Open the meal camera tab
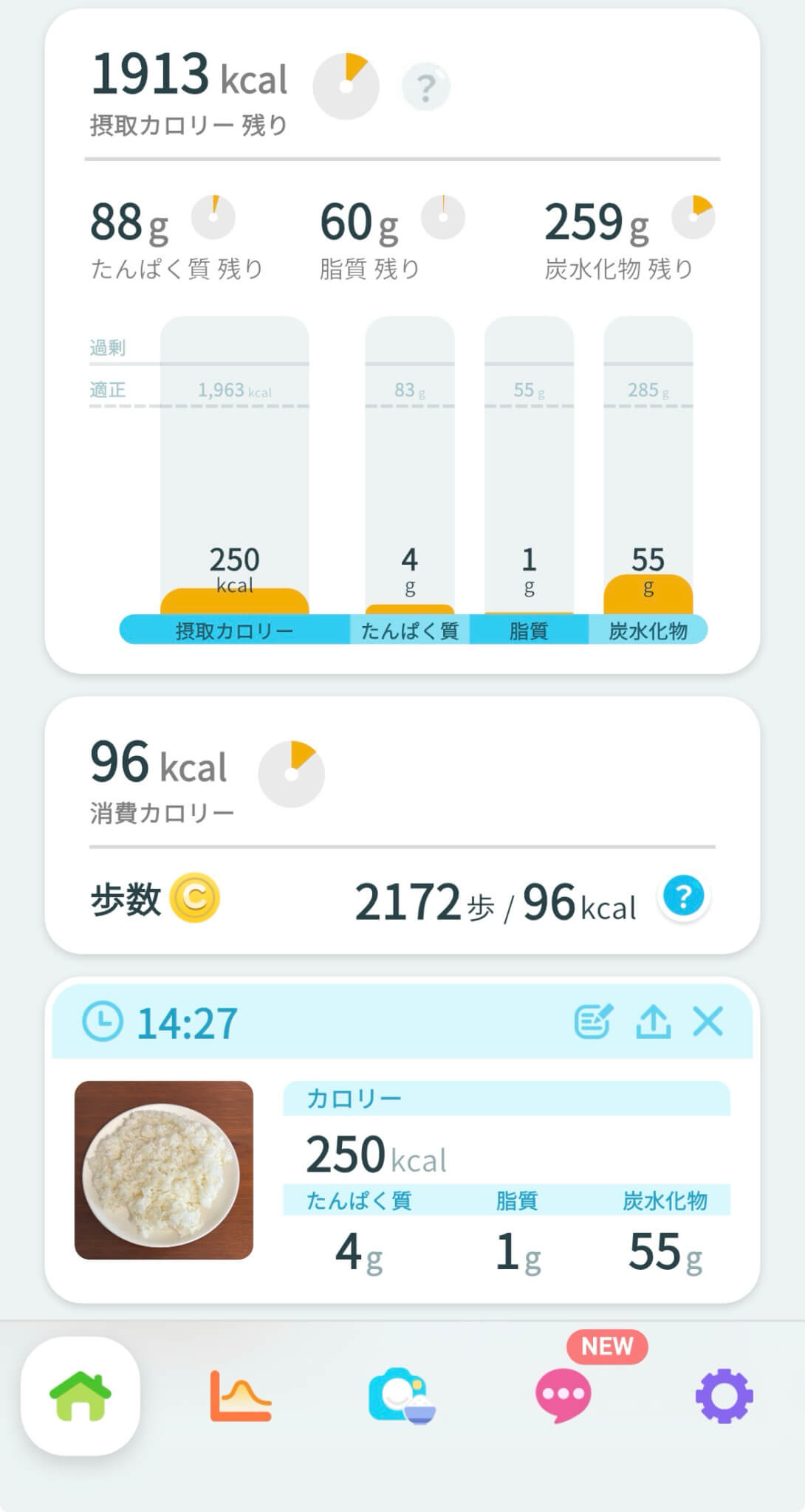Image resolution: width=805 pixels, height=1512 pixels. (402, 1395)
